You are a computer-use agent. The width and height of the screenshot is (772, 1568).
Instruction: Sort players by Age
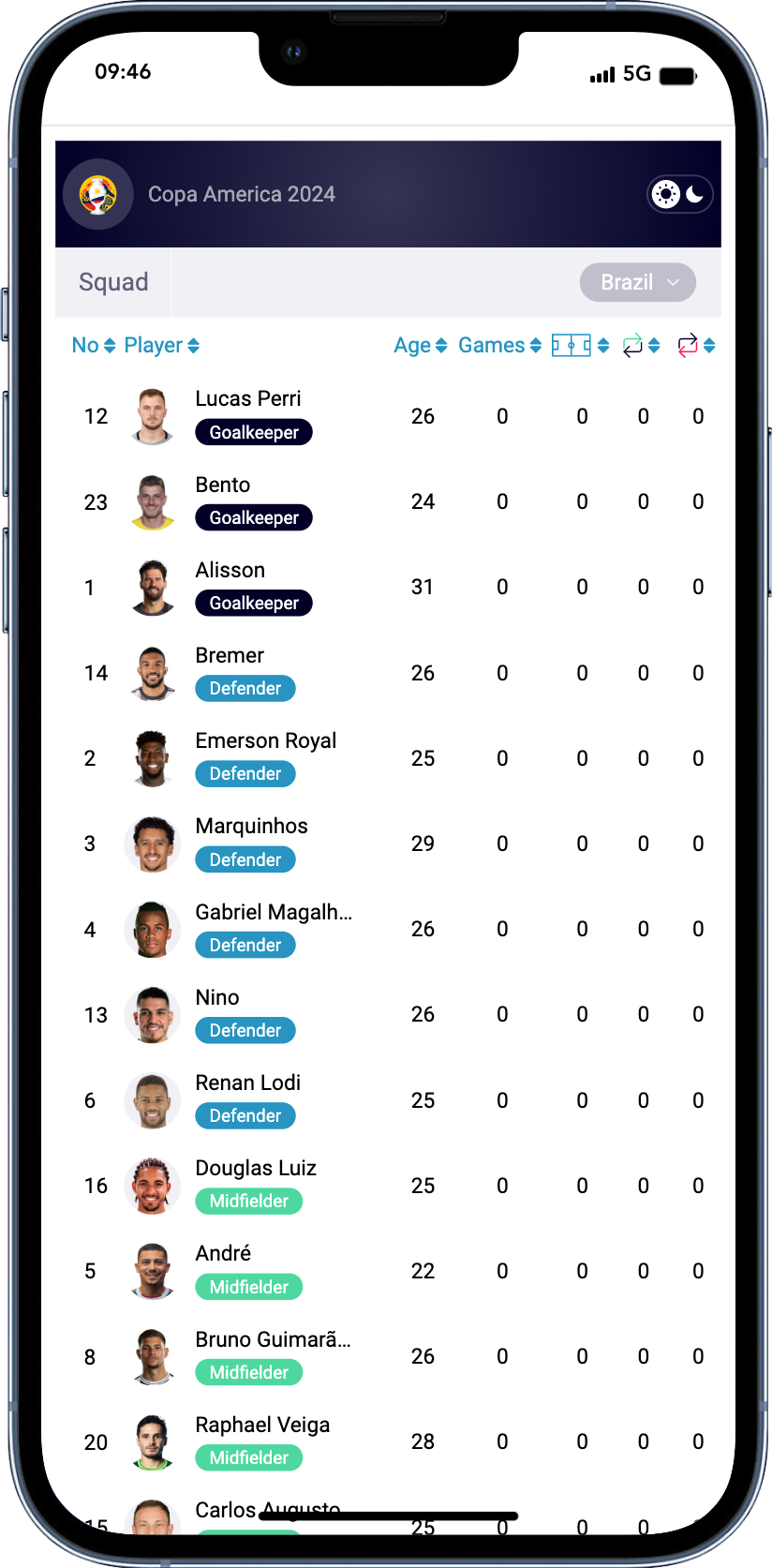point(420,345)
